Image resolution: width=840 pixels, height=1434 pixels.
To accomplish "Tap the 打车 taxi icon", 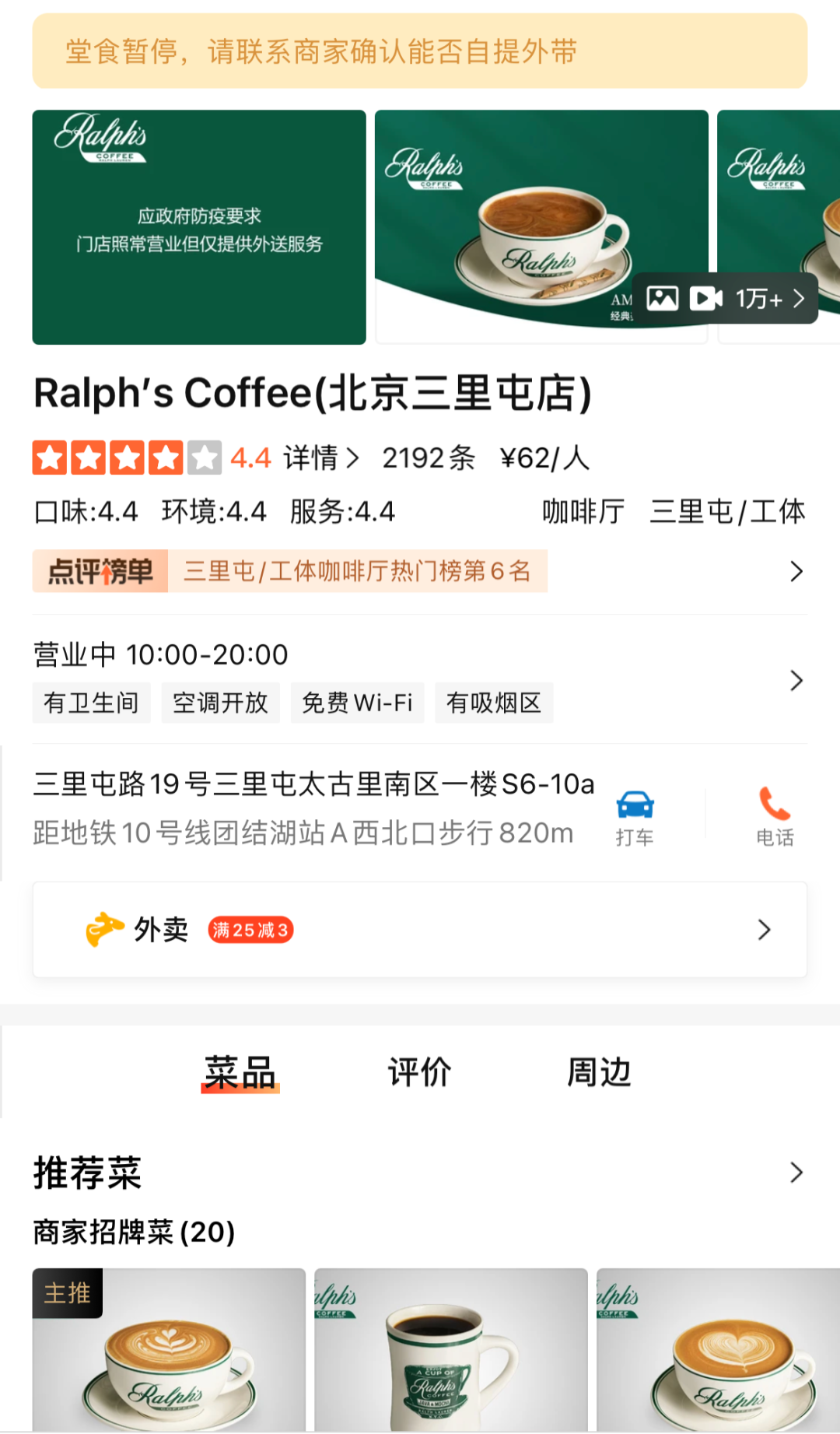I will pos(635,815).
